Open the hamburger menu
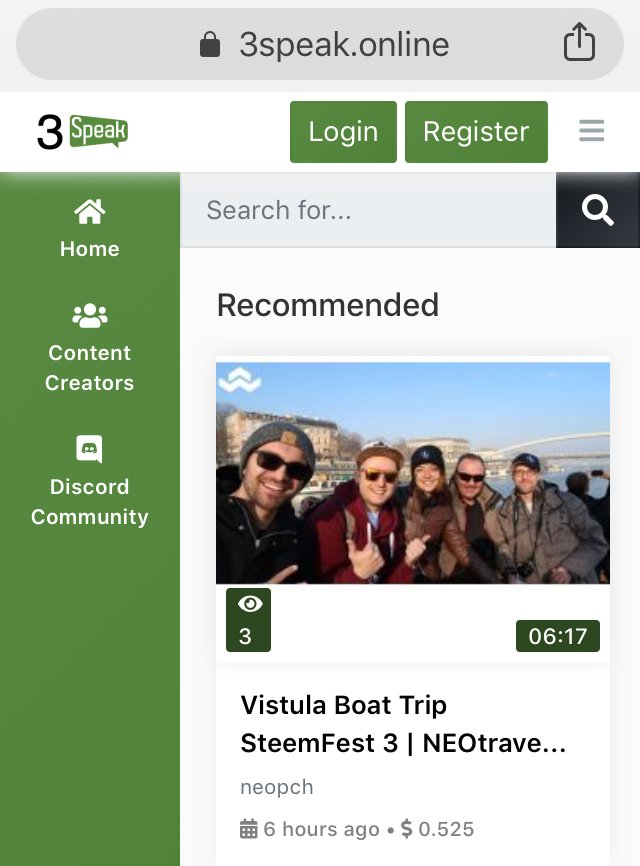 tap(592, 131)
